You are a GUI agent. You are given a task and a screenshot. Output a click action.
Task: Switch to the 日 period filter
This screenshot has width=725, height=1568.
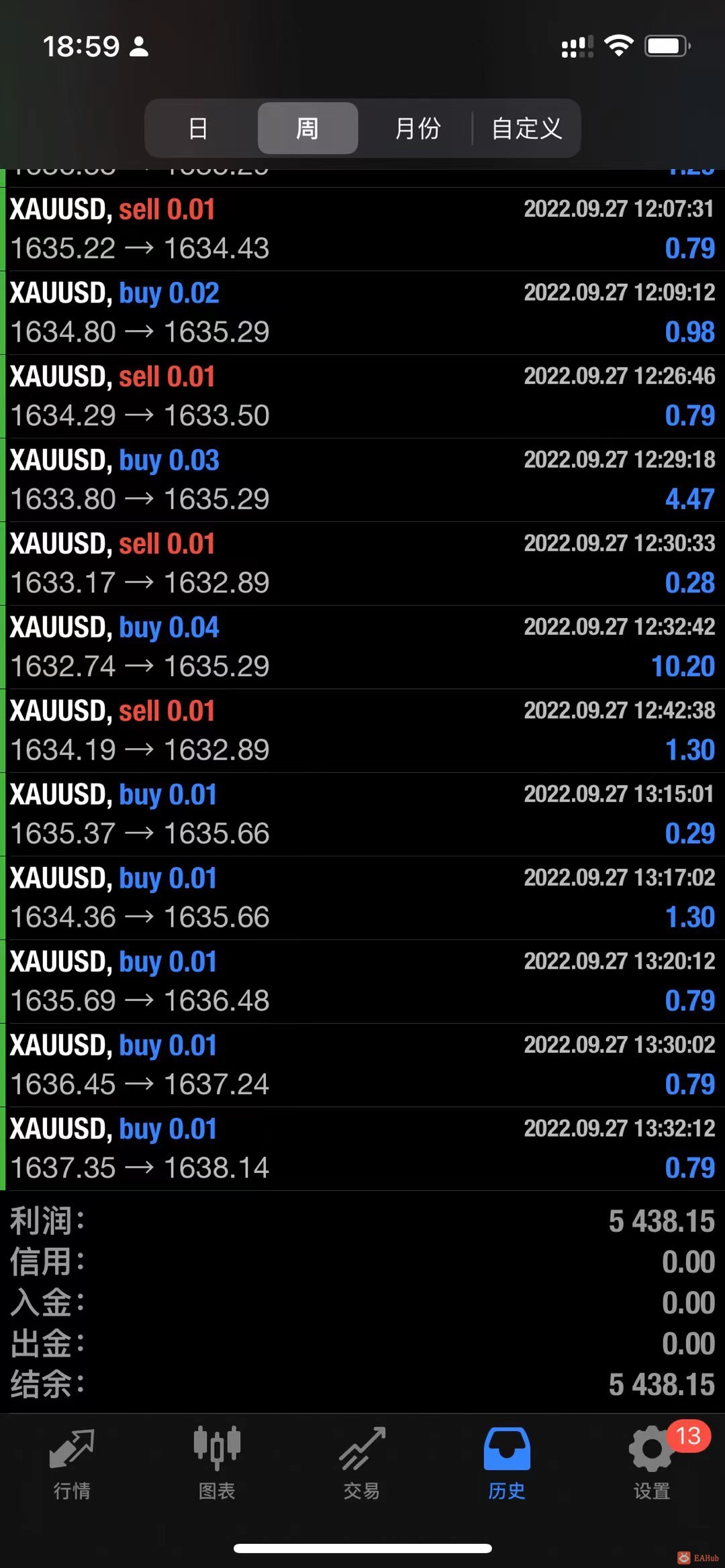pyautogui.click(x=199, y=128)
